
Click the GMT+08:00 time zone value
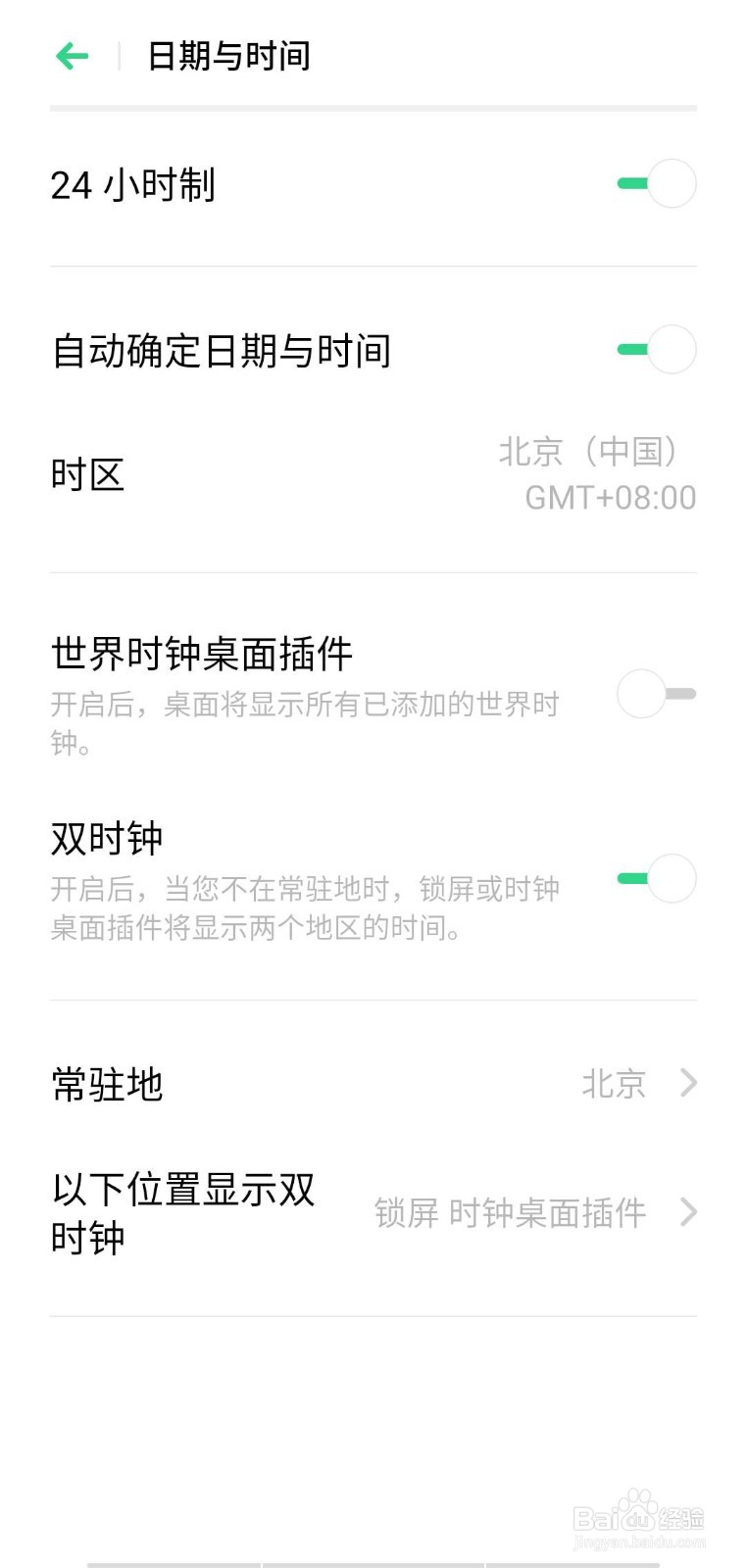click(x=610, y=498)
